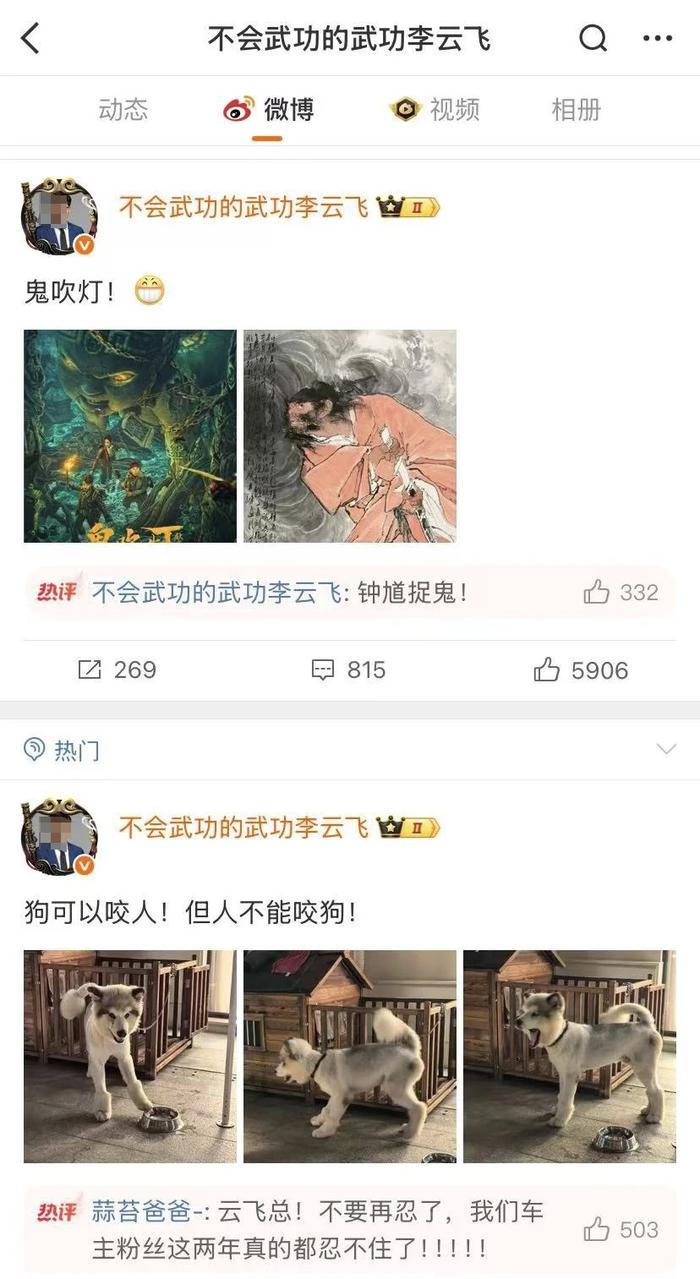Screen dimensions: 700x1279
Task: Repost the 鬼吹灯 post
Action: pyautogui.click(x=117, y=670)
